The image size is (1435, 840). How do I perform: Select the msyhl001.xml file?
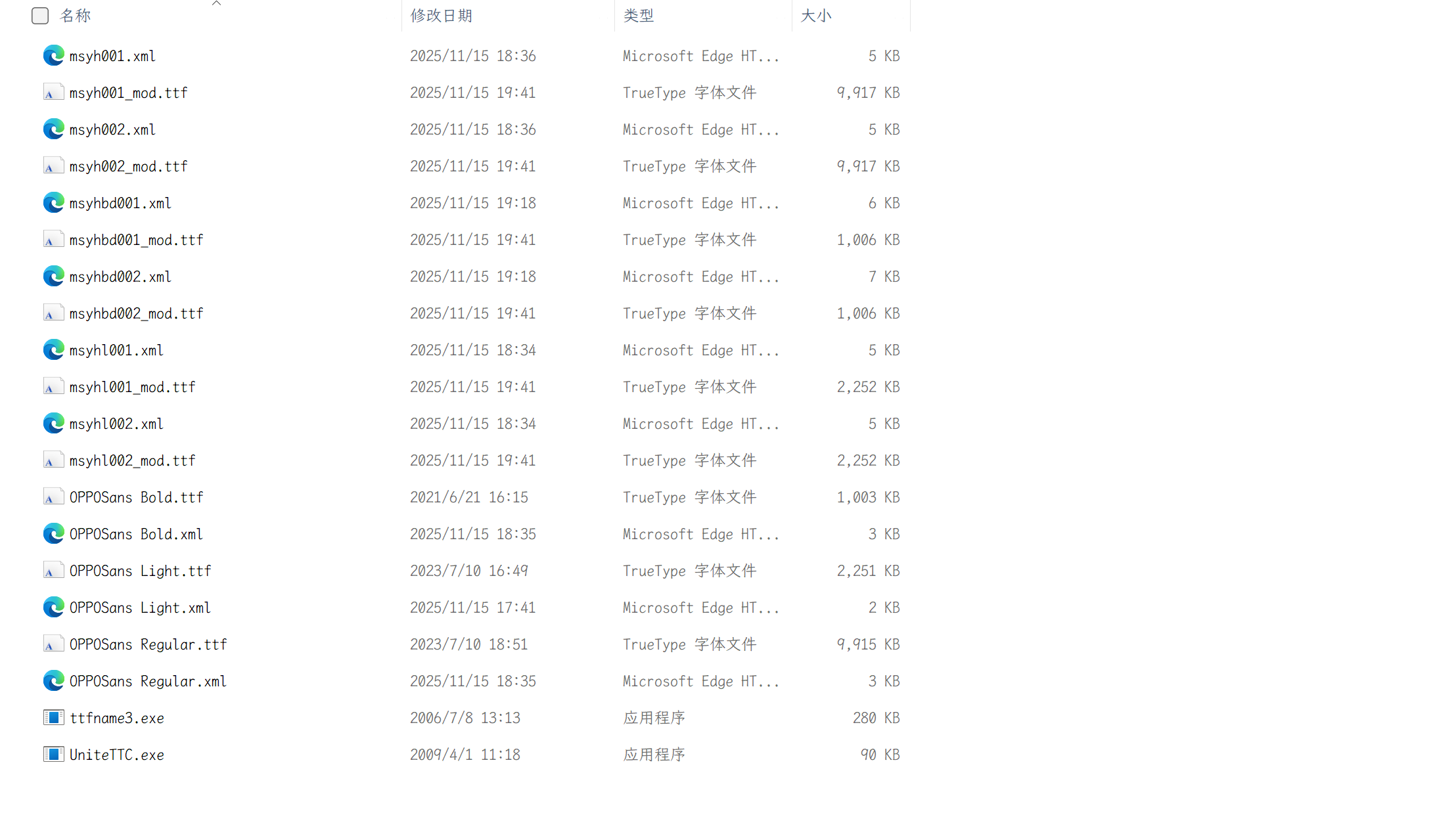click(116, 351)
